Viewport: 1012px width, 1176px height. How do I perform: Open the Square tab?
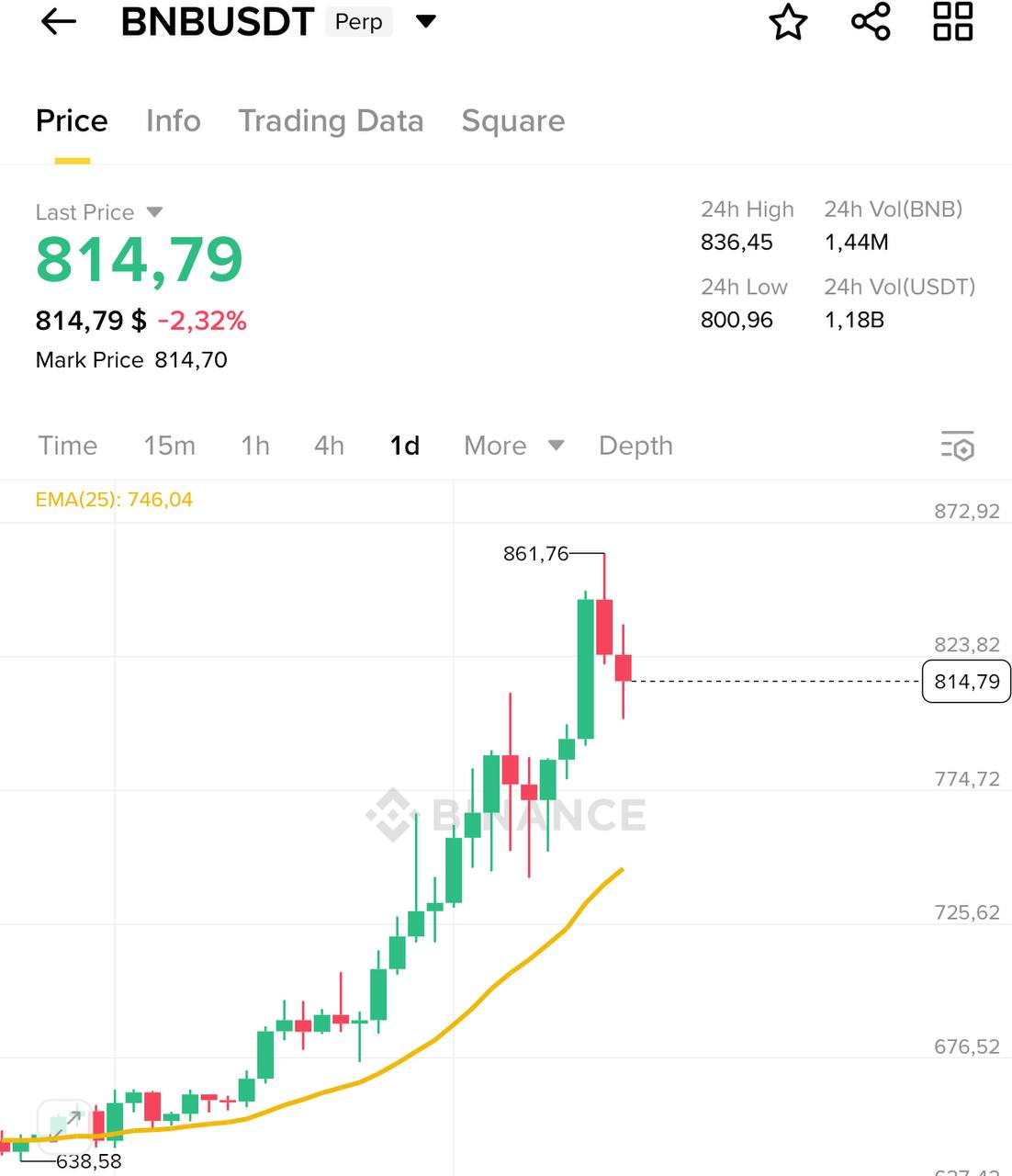click(x=512, y=120)
